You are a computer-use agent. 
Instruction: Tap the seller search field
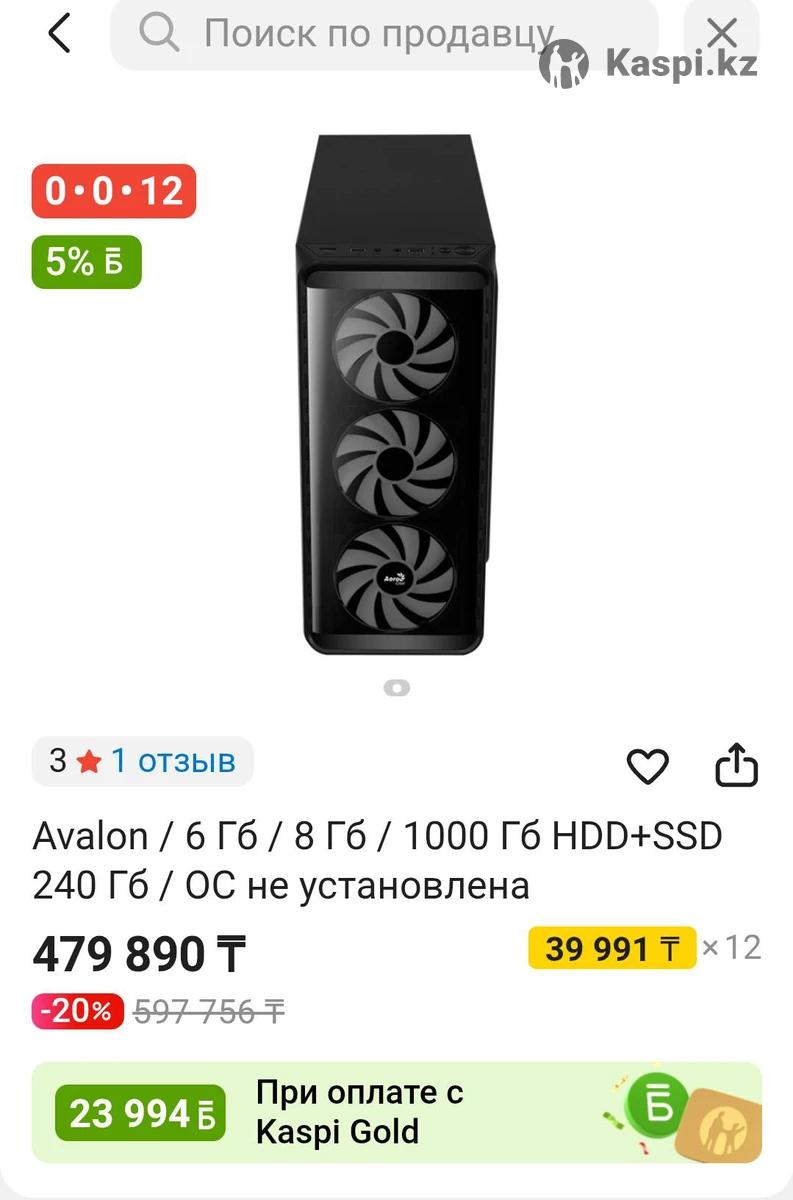(380, 34)
